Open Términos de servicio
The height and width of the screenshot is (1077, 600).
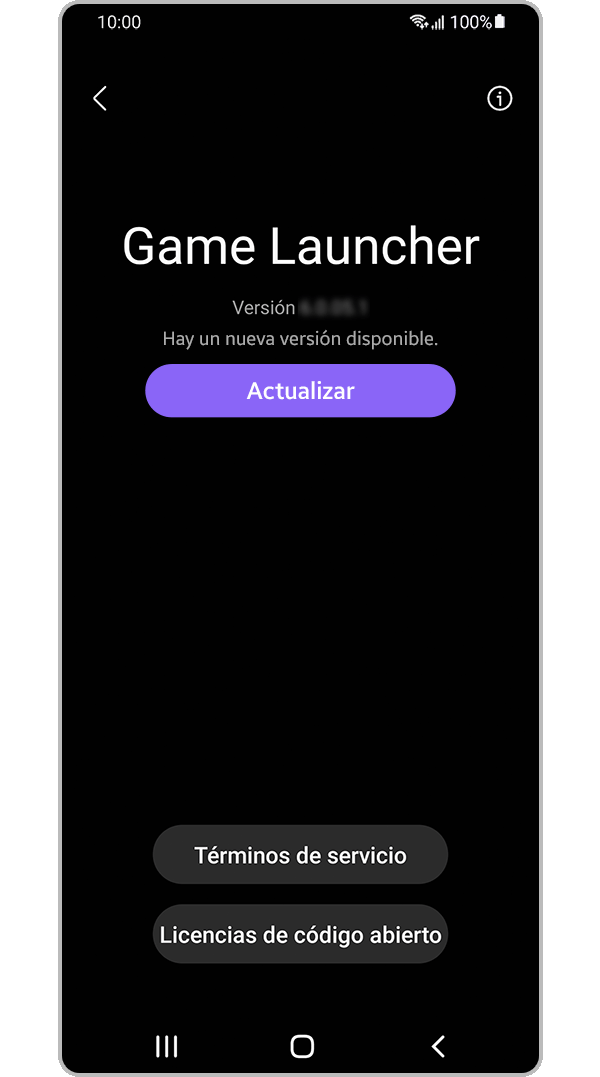pos(300,855)
